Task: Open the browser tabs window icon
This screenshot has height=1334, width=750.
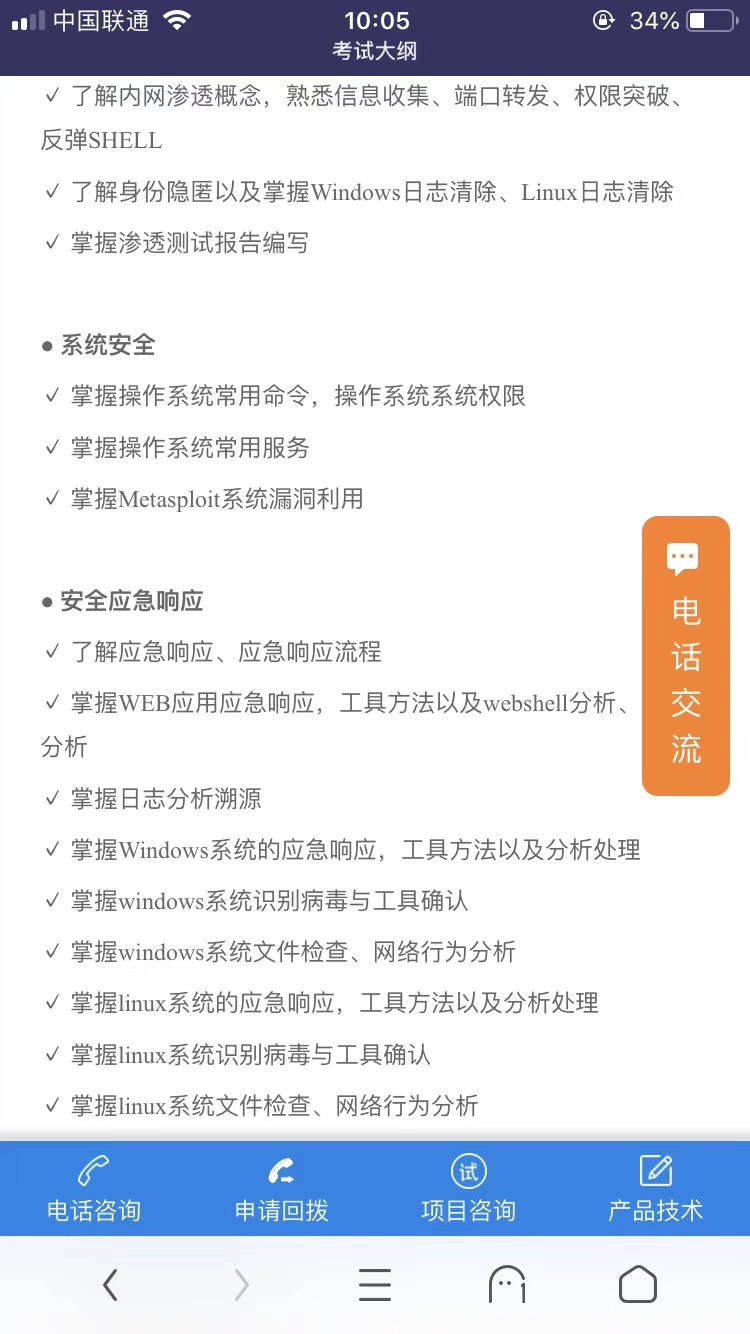Action: (x=507, y=1285)
